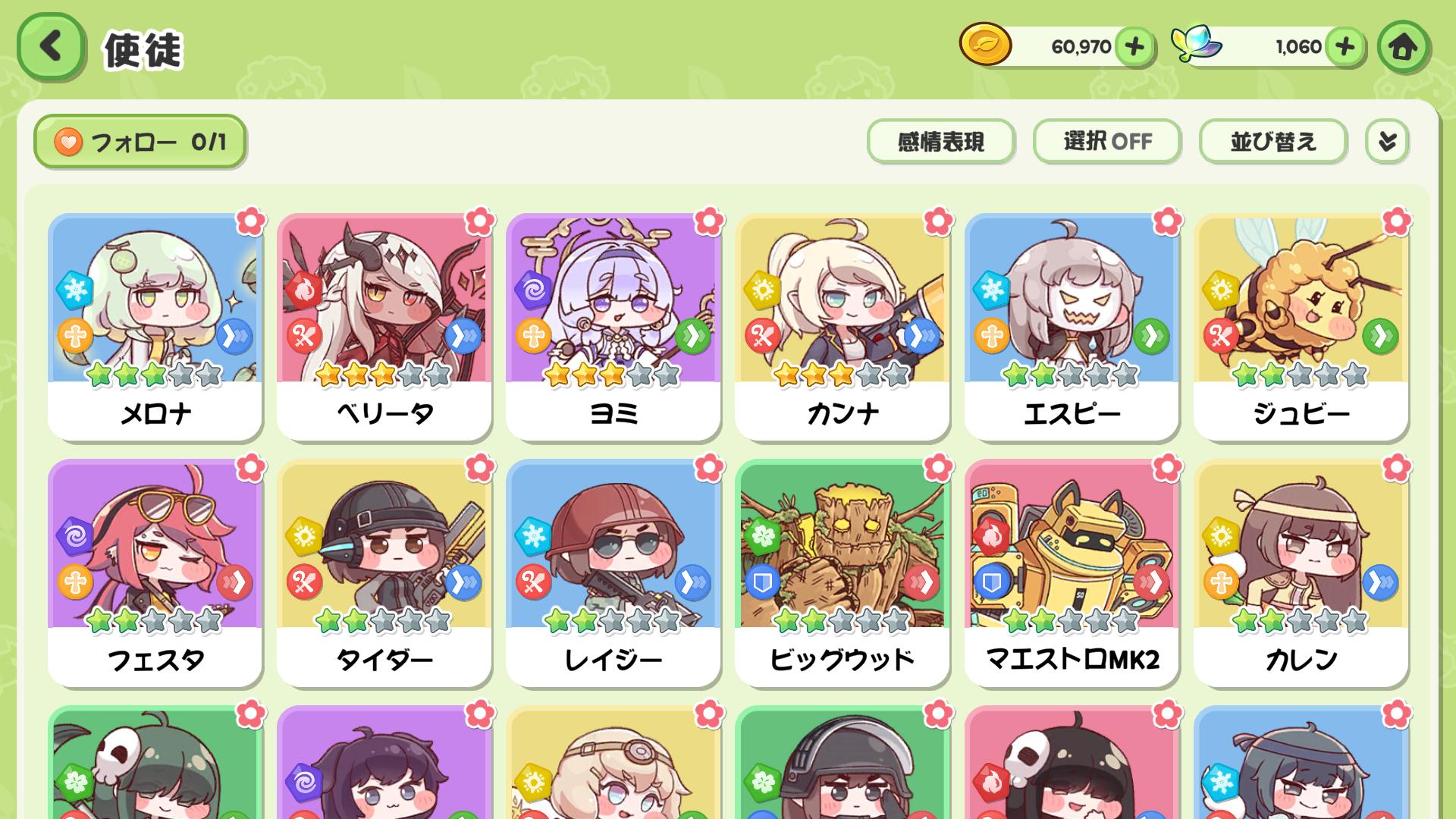Open the 感情表現 menu
The height and width of the screenshot is (819, 1456).
click(940, 142)
